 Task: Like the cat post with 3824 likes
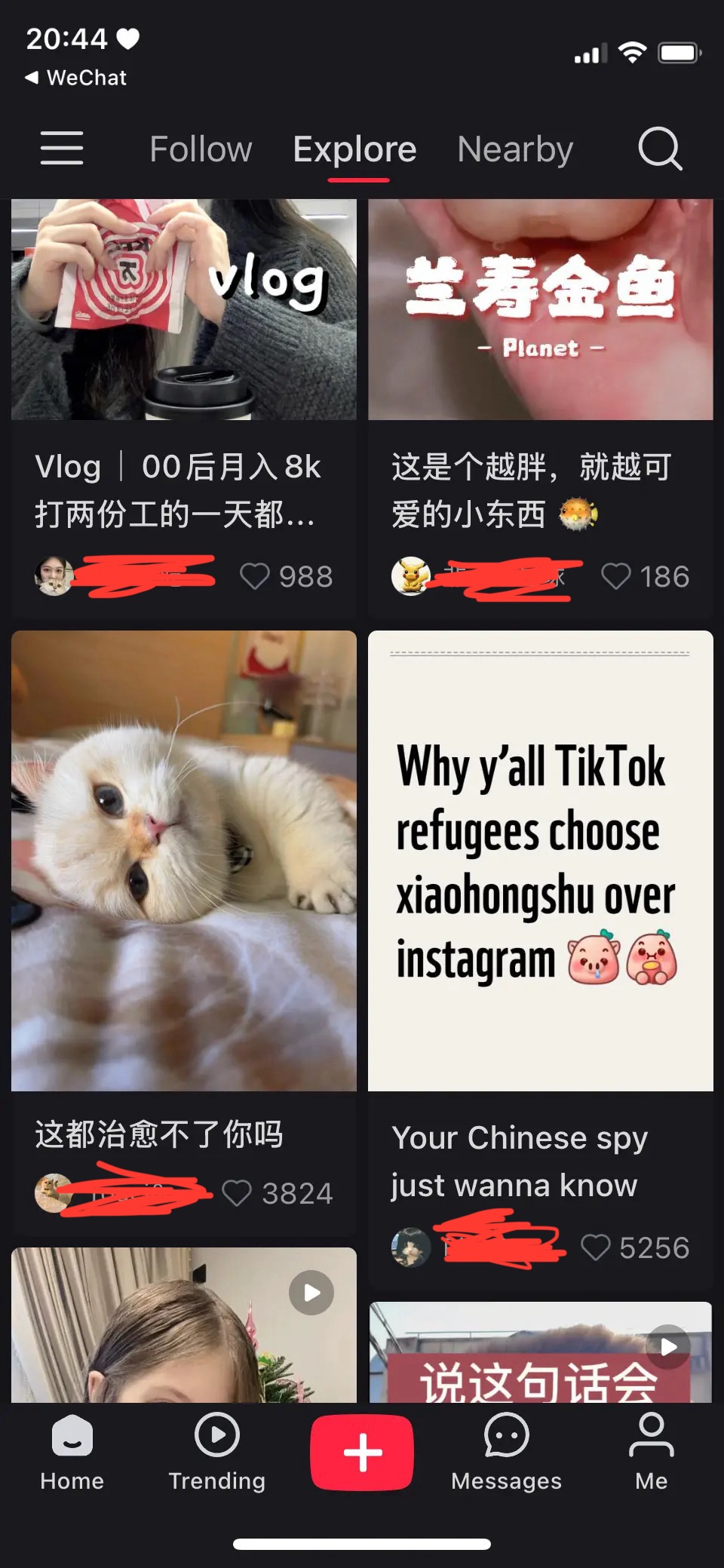click(x=237, y=1193)
